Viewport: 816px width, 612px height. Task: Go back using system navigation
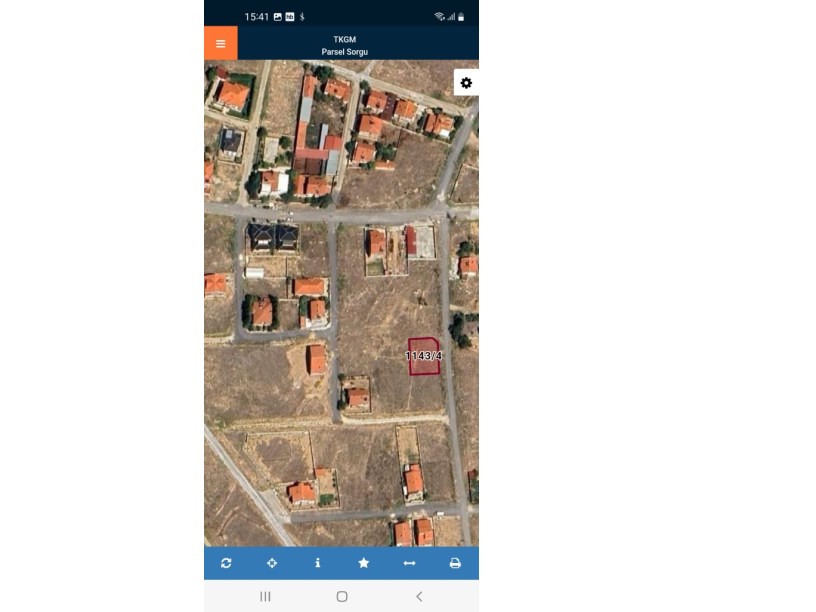click(x=419, y=596)
